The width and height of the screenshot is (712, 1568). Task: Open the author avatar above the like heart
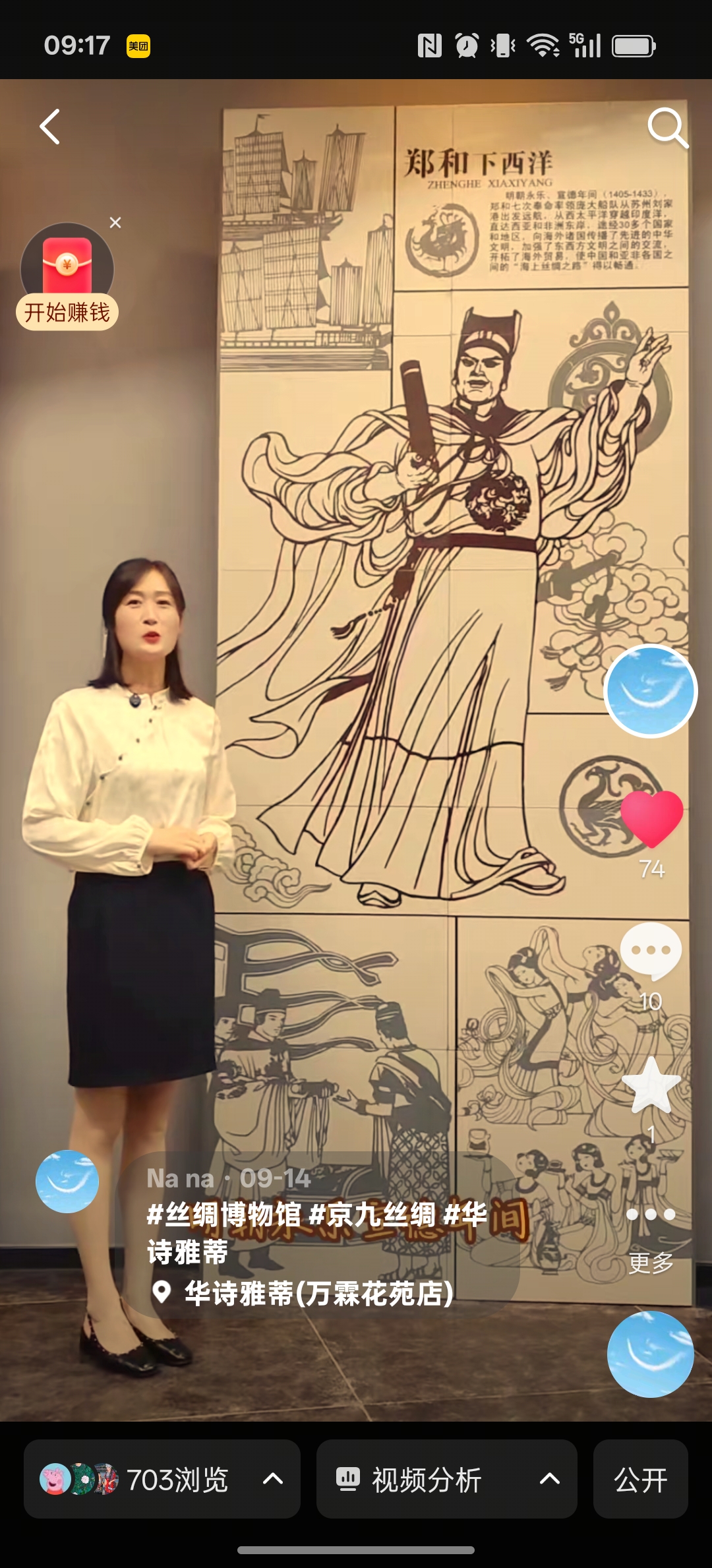[x=651, y=690]
